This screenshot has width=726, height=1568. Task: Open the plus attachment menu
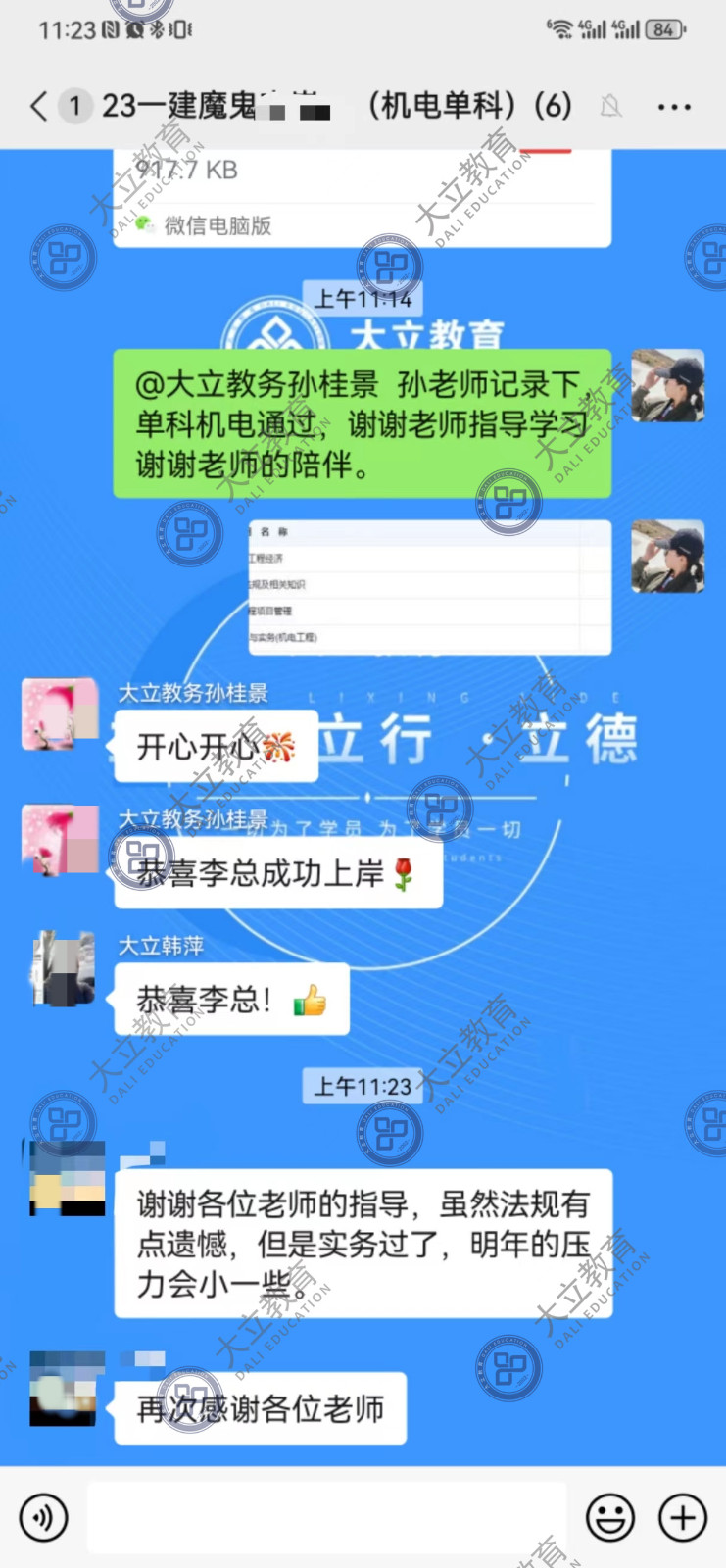pyautogui.click(x=683, y=1517)
